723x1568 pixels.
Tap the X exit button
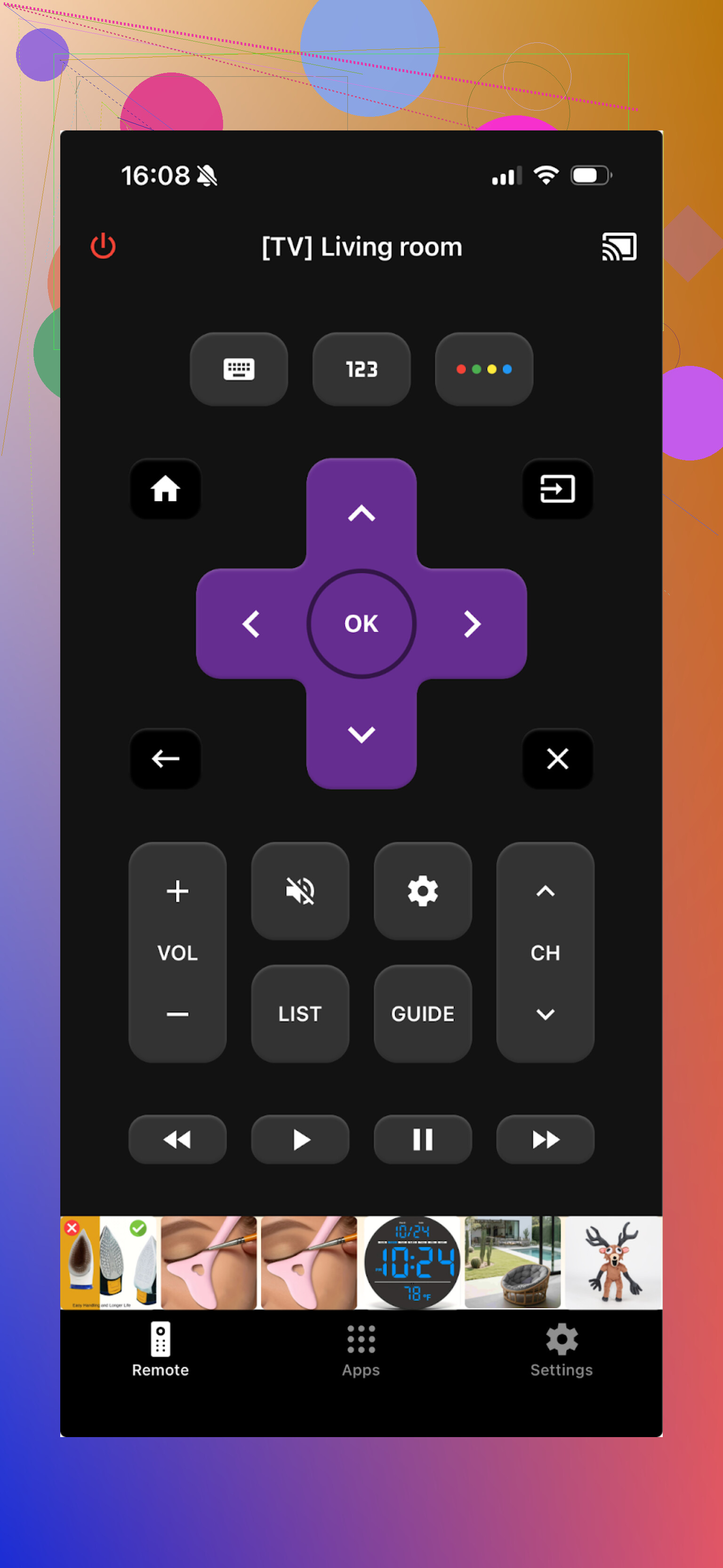point(557,759)
